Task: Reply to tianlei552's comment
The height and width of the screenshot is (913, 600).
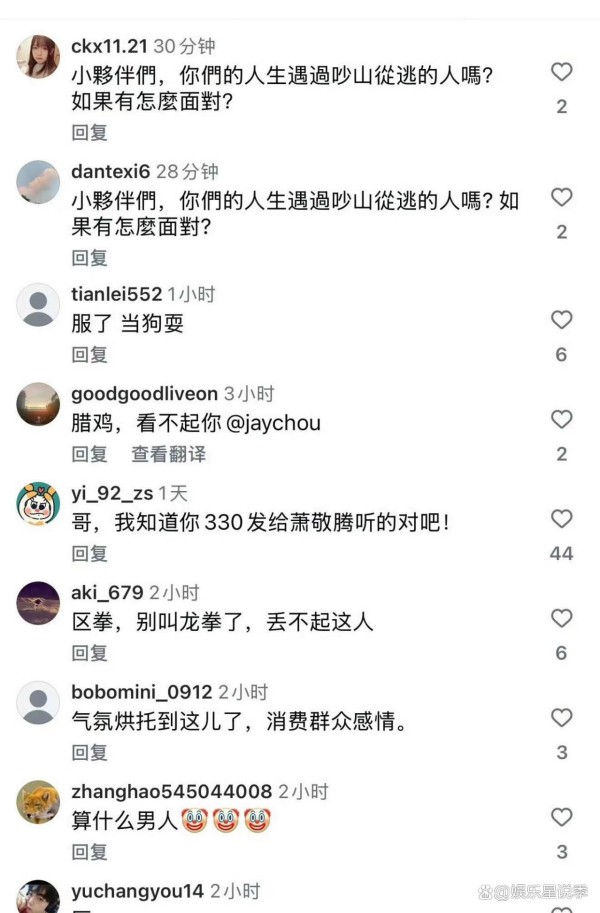Action: tap(89, 354)
